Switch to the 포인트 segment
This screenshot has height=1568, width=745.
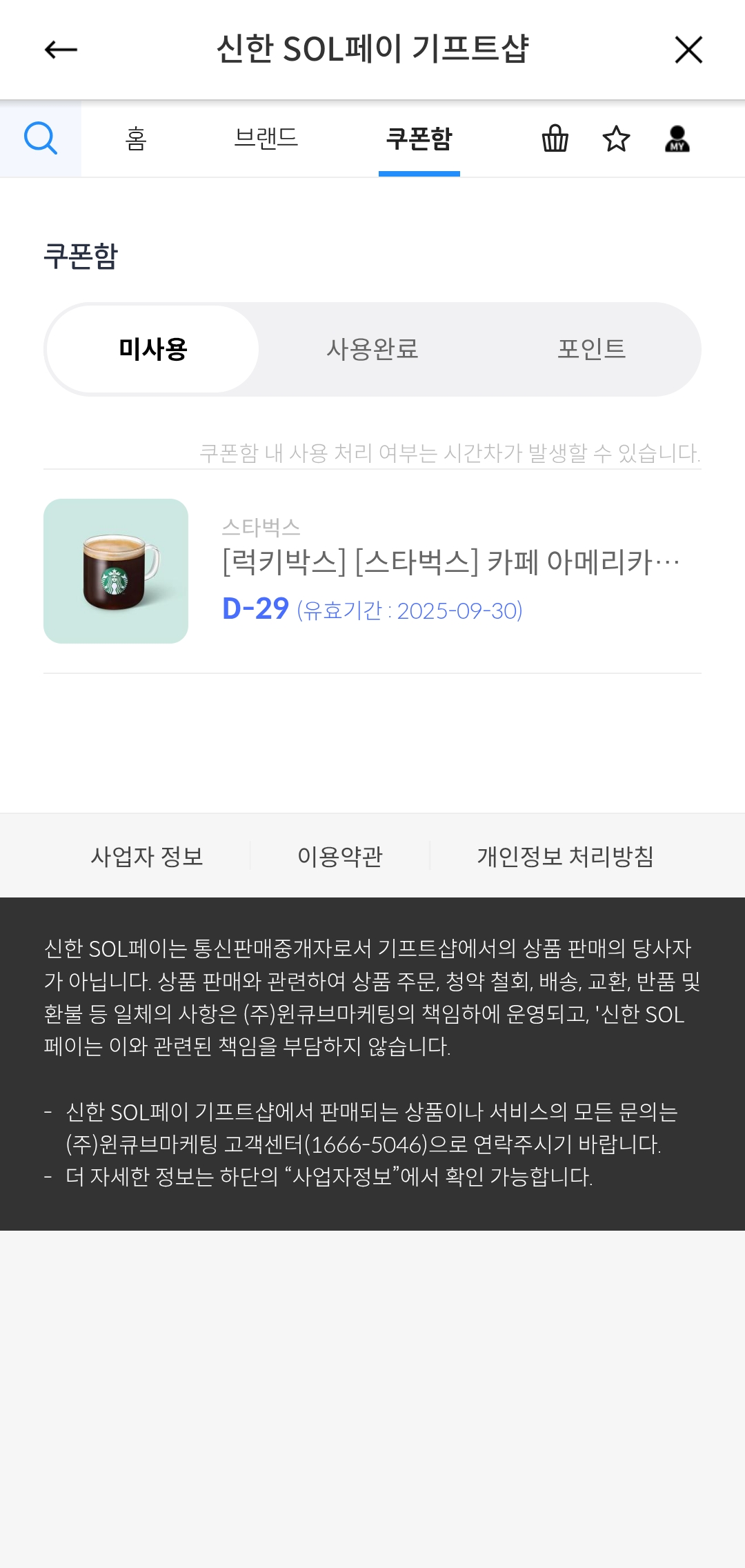click(x=591, y=349)
